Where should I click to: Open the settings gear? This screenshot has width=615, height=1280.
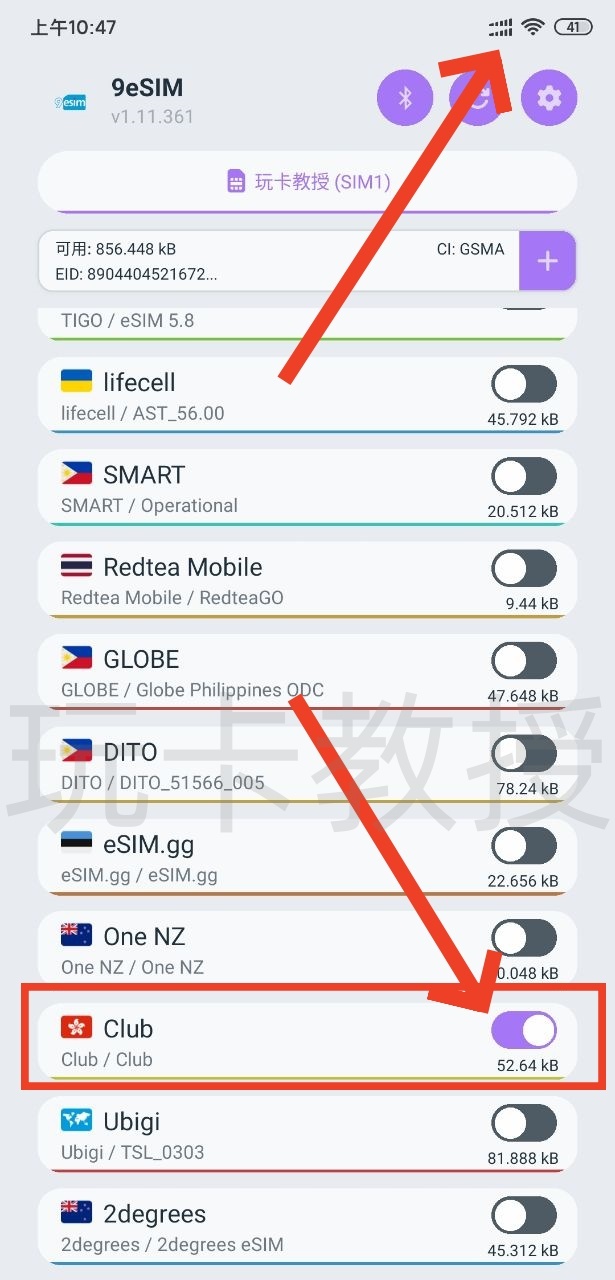coord(549,98)
